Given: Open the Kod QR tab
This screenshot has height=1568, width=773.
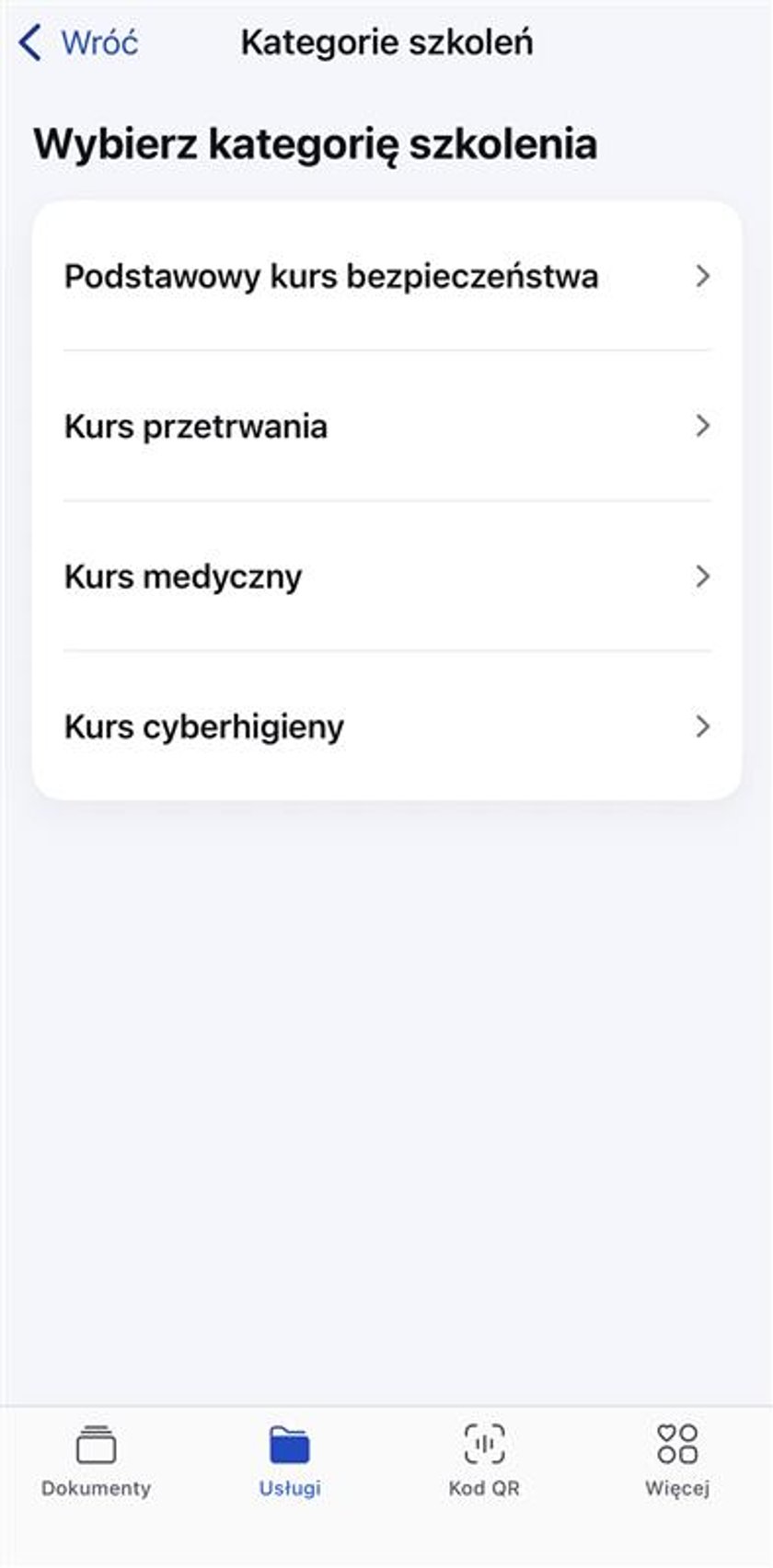Looking at the screenshot, I should point(484,1461).
